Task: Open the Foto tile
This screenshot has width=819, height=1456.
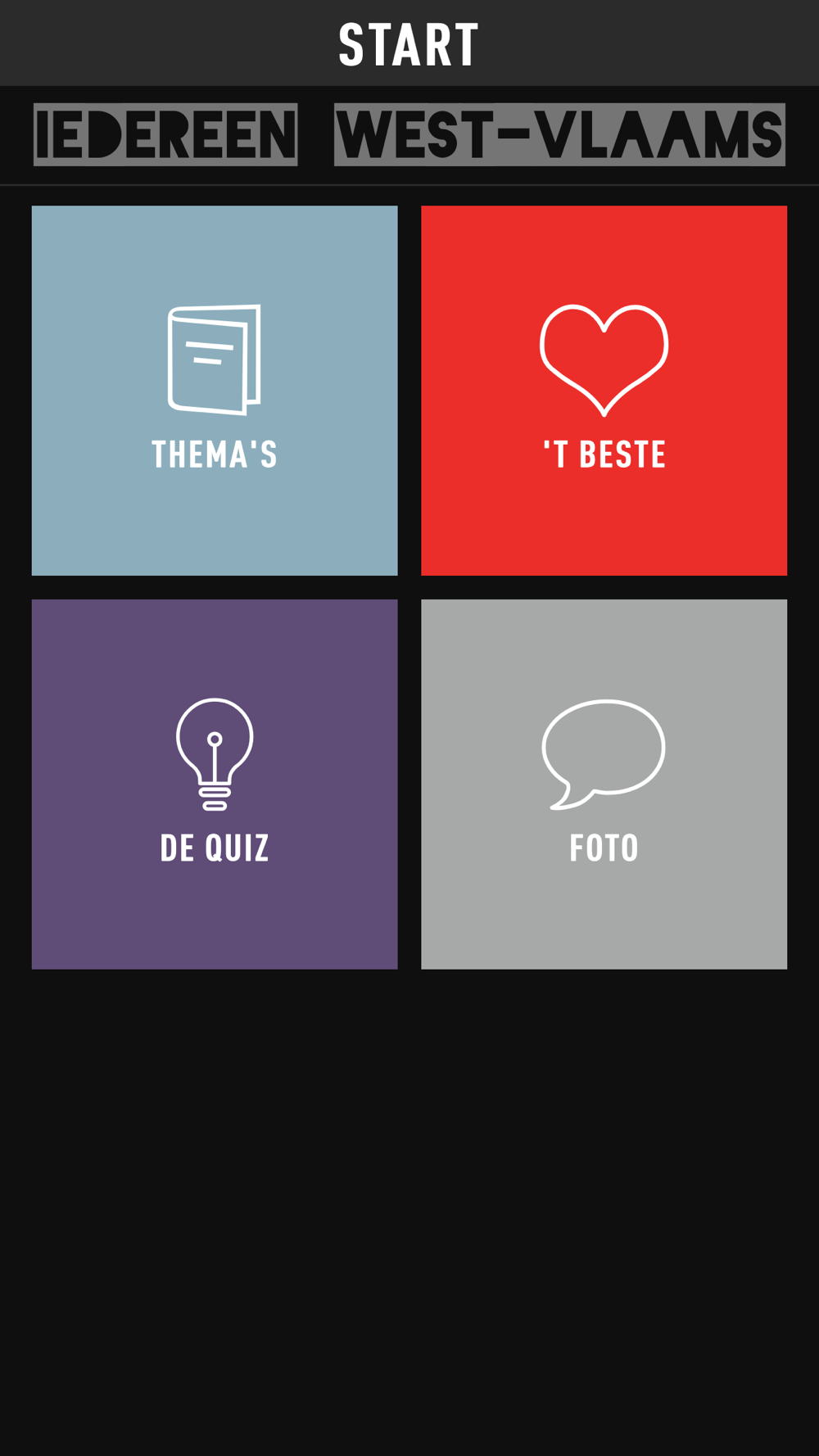Action: point(604,785)
